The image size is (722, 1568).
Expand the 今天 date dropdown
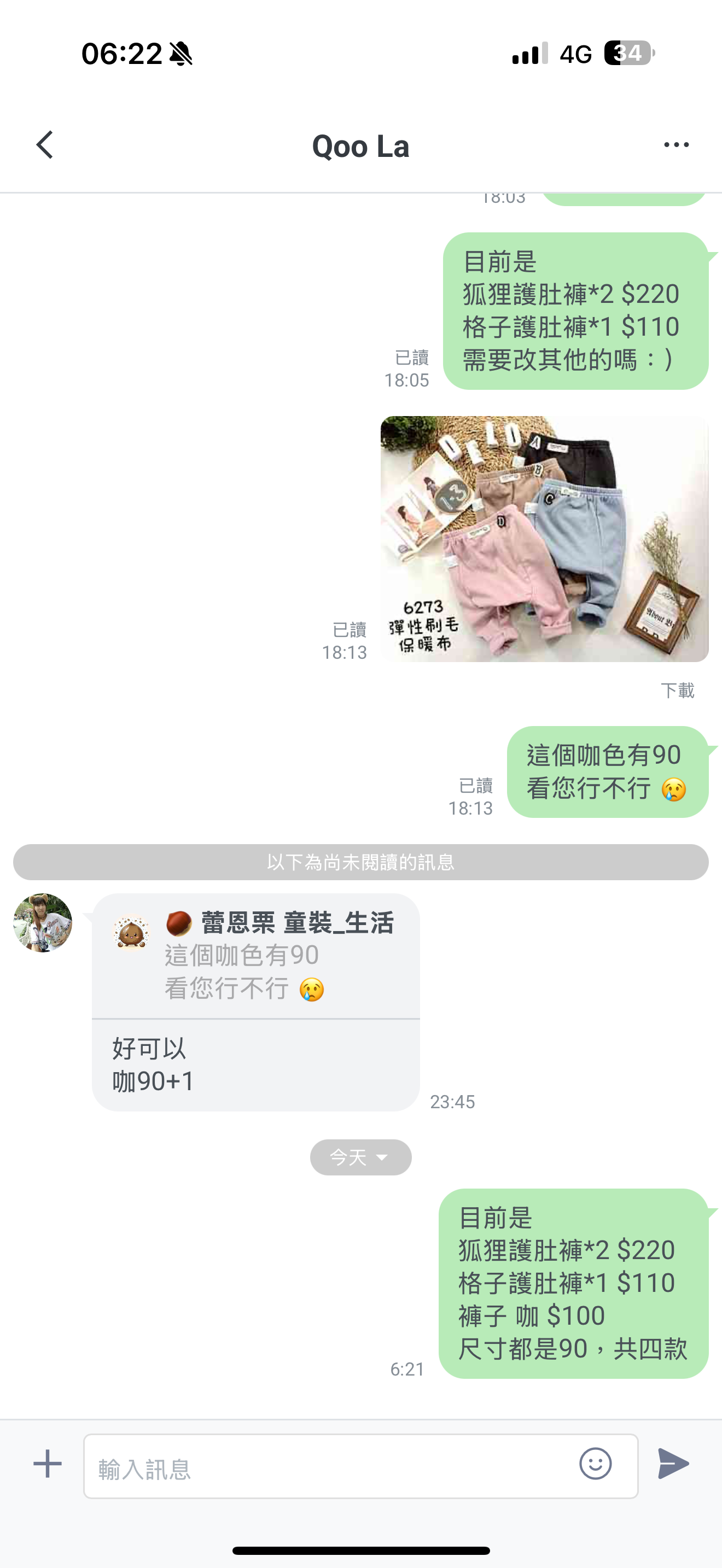(360, 1157)
